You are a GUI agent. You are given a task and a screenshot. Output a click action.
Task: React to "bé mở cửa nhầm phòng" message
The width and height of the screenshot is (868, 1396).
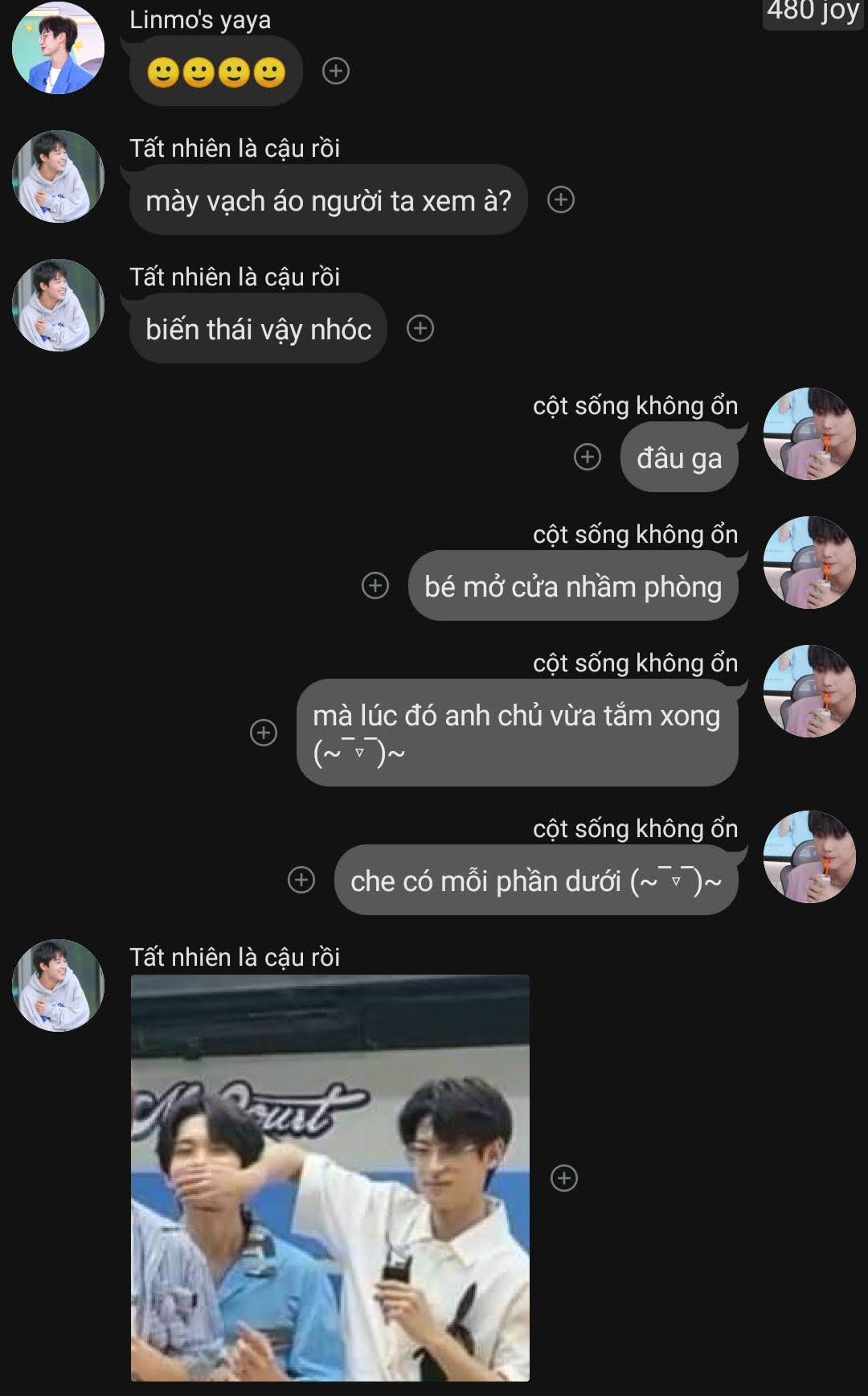[375, 585]
